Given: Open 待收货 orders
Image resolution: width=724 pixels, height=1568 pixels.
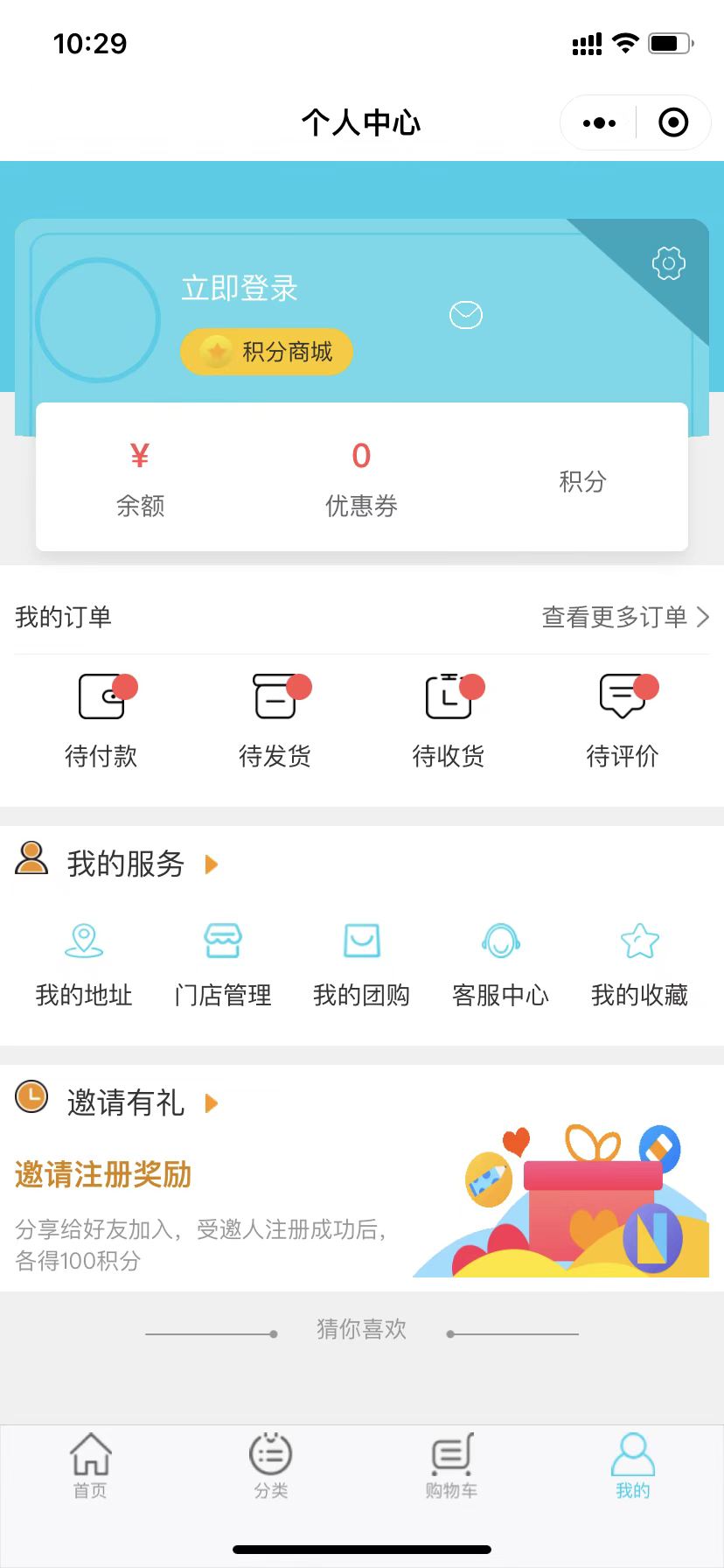Looking at the screenshot, I should pos(449,719).
